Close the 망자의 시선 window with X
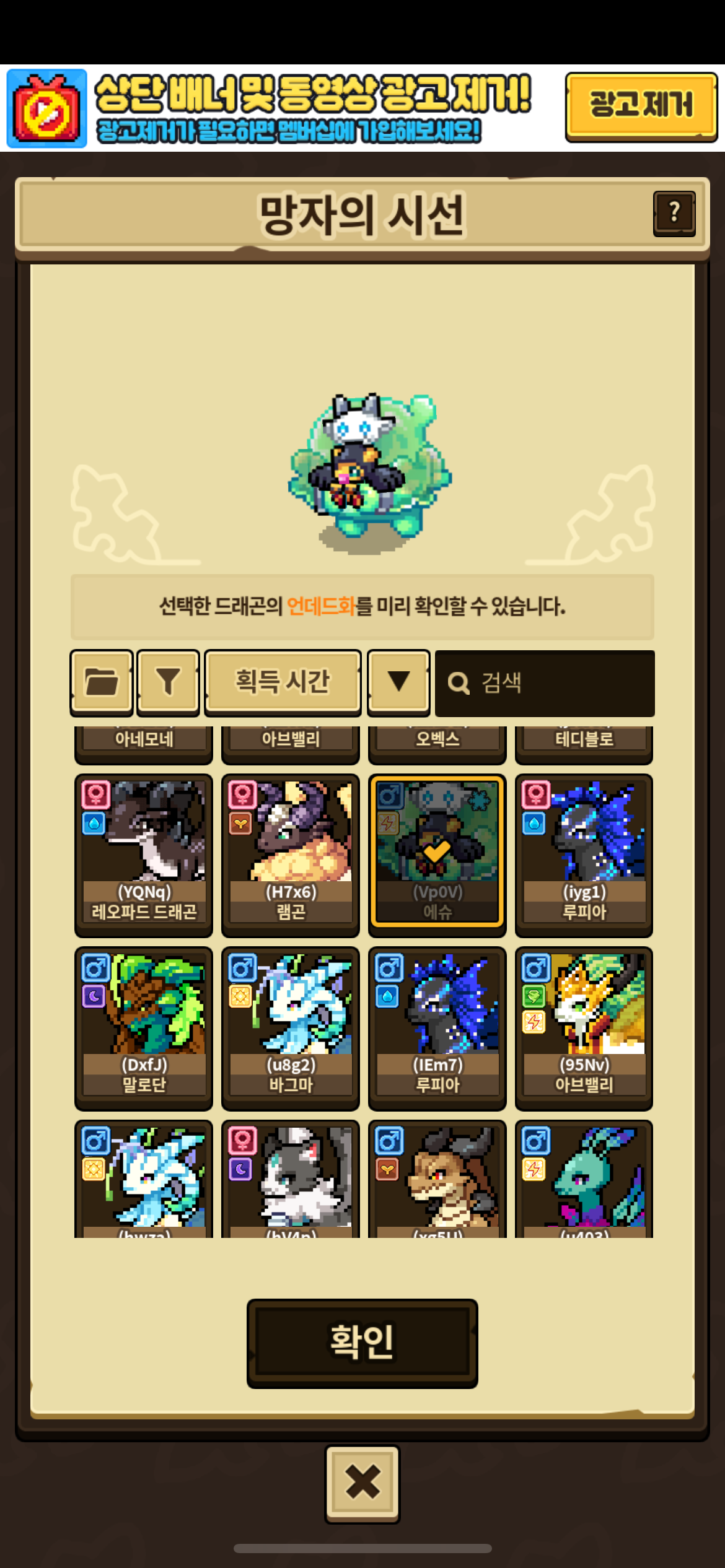Screen dimensions: 725x1568 click(x=362, y=1484)
